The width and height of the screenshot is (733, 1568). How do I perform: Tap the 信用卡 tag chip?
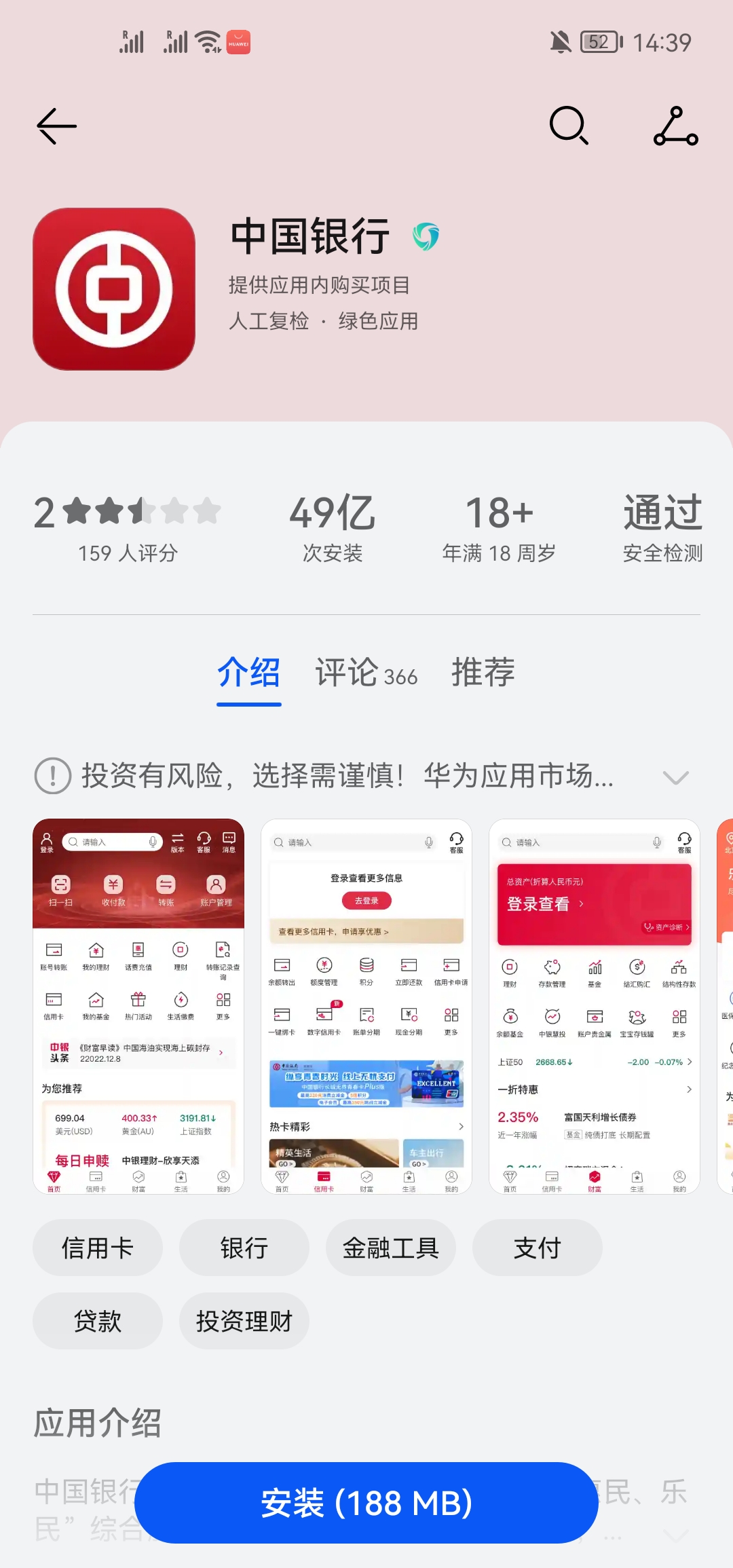(x=98, y=1248)
